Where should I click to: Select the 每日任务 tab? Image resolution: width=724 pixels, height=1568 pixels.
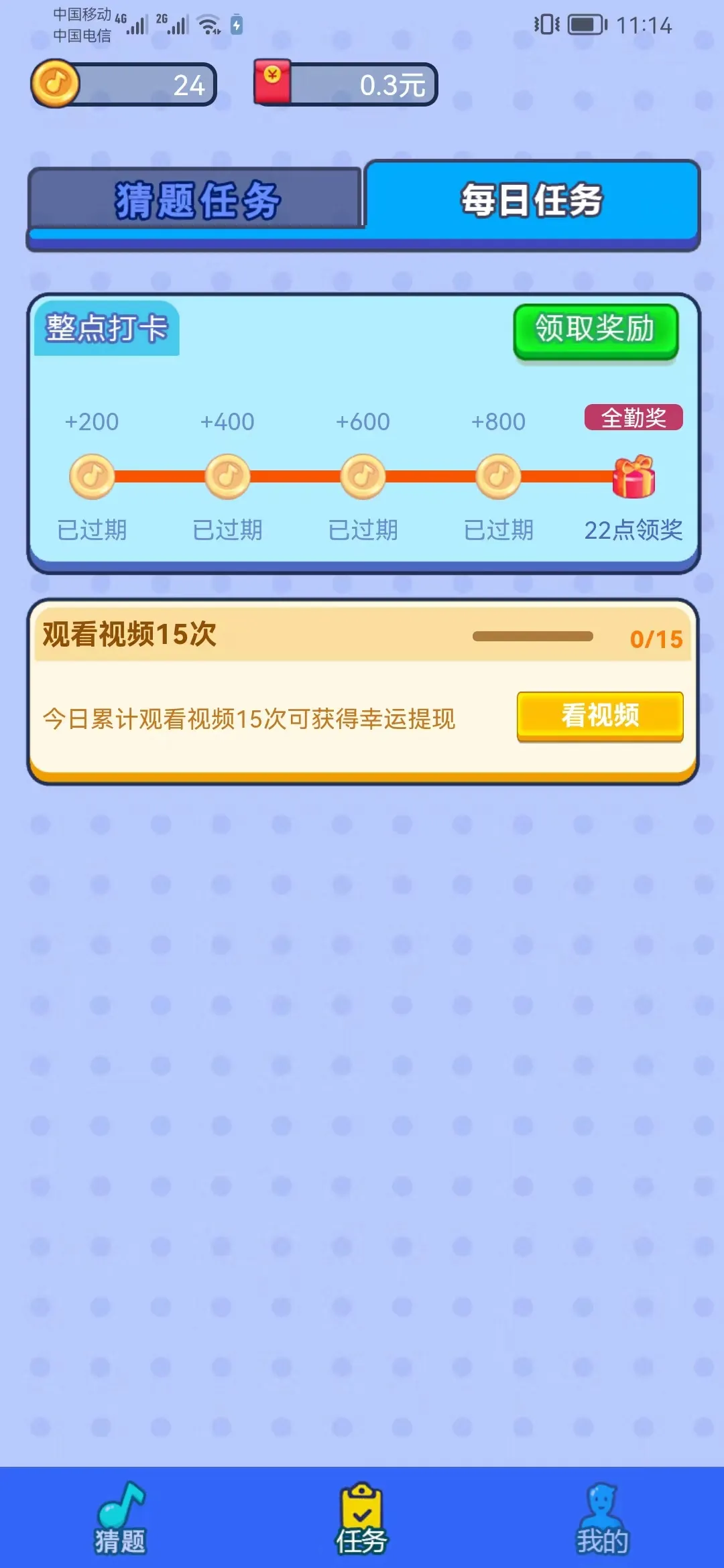click(532, 200)
